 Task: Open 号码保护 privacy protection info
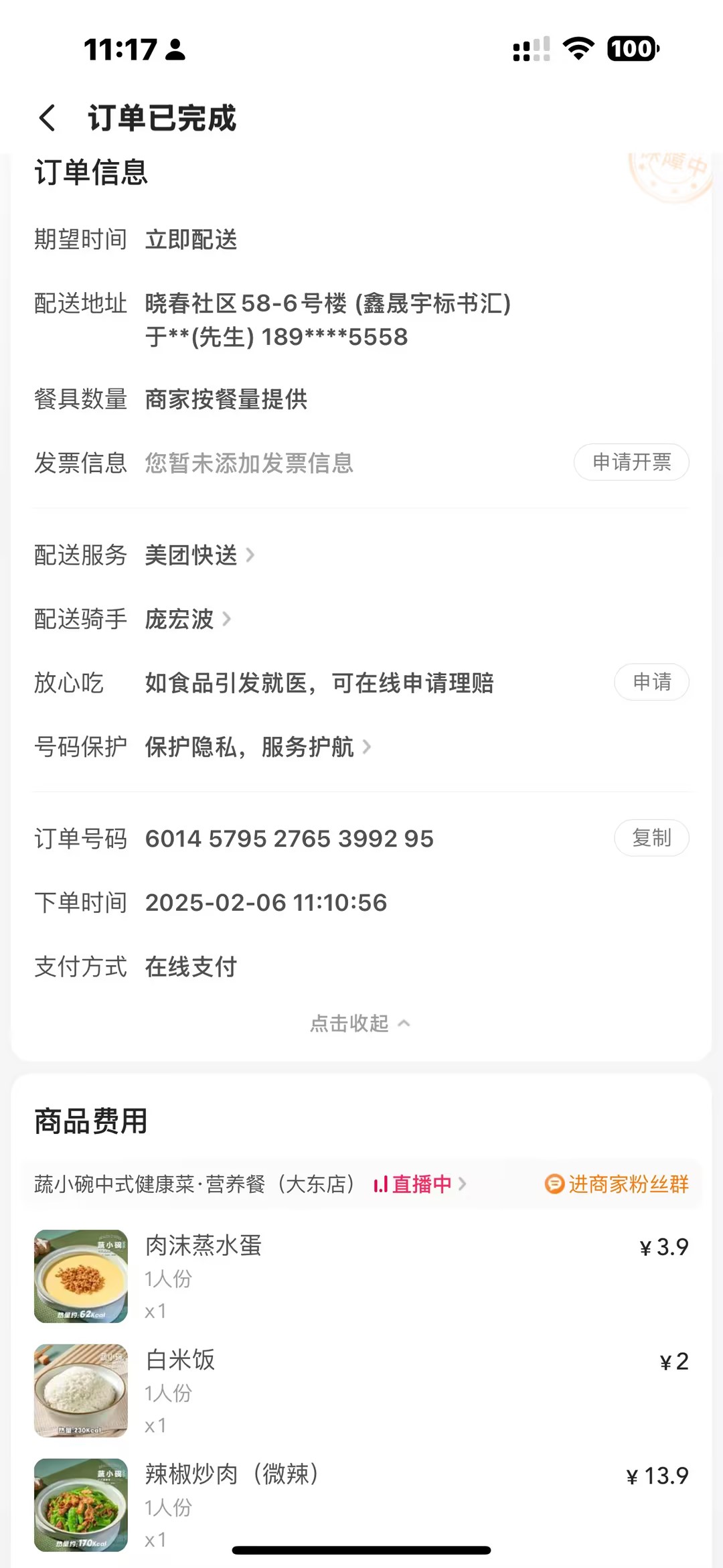click(x=258, y=747)
